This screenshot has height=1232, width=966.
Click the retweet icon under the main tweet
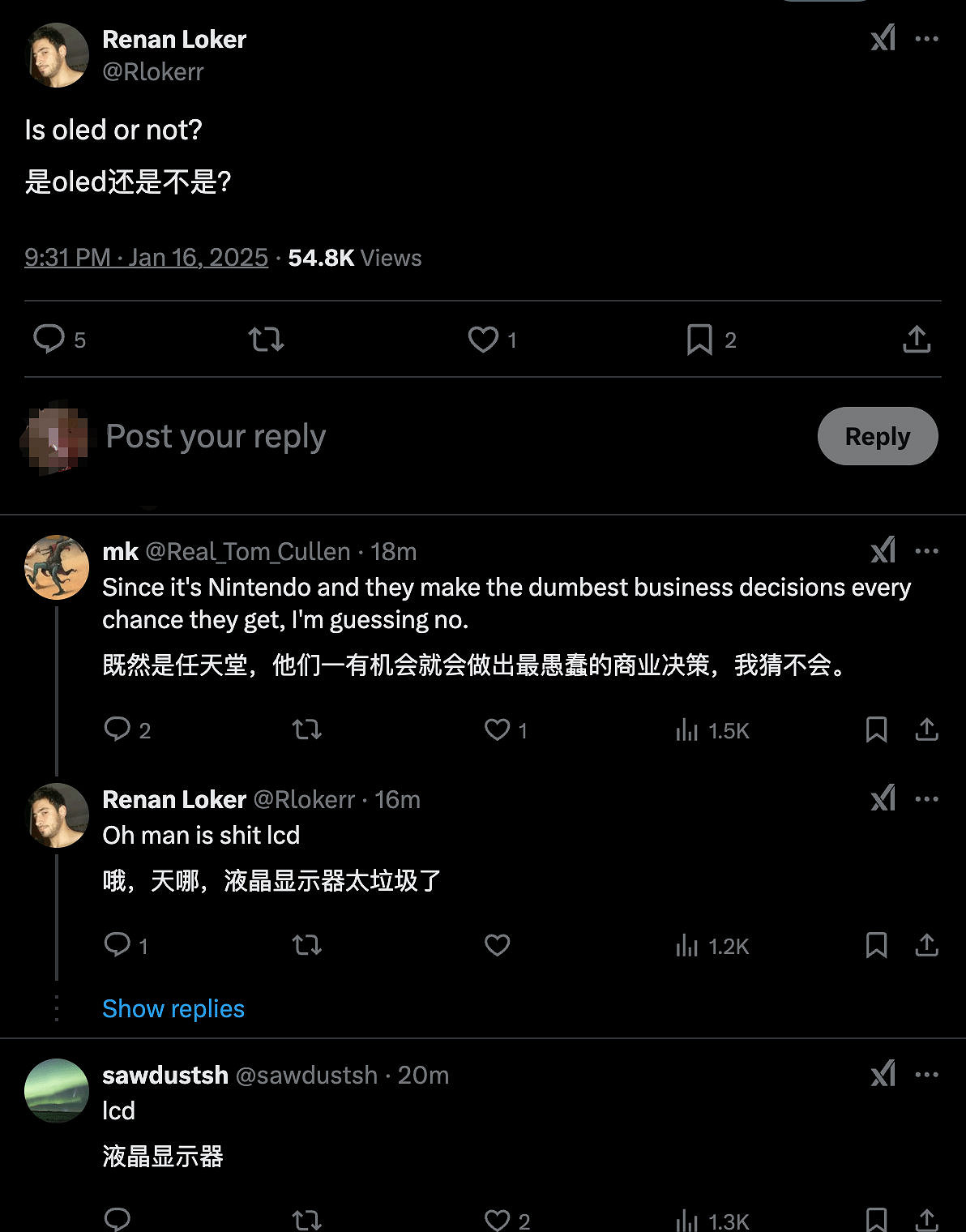pos(266,340)
